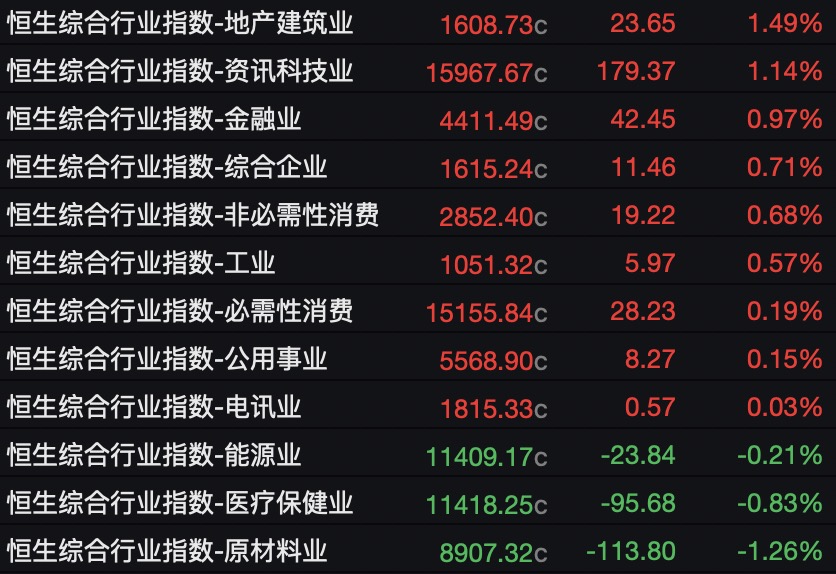The image size is (836, 574).
Task: Tap the 工业 index row
Action: point(142,263)
